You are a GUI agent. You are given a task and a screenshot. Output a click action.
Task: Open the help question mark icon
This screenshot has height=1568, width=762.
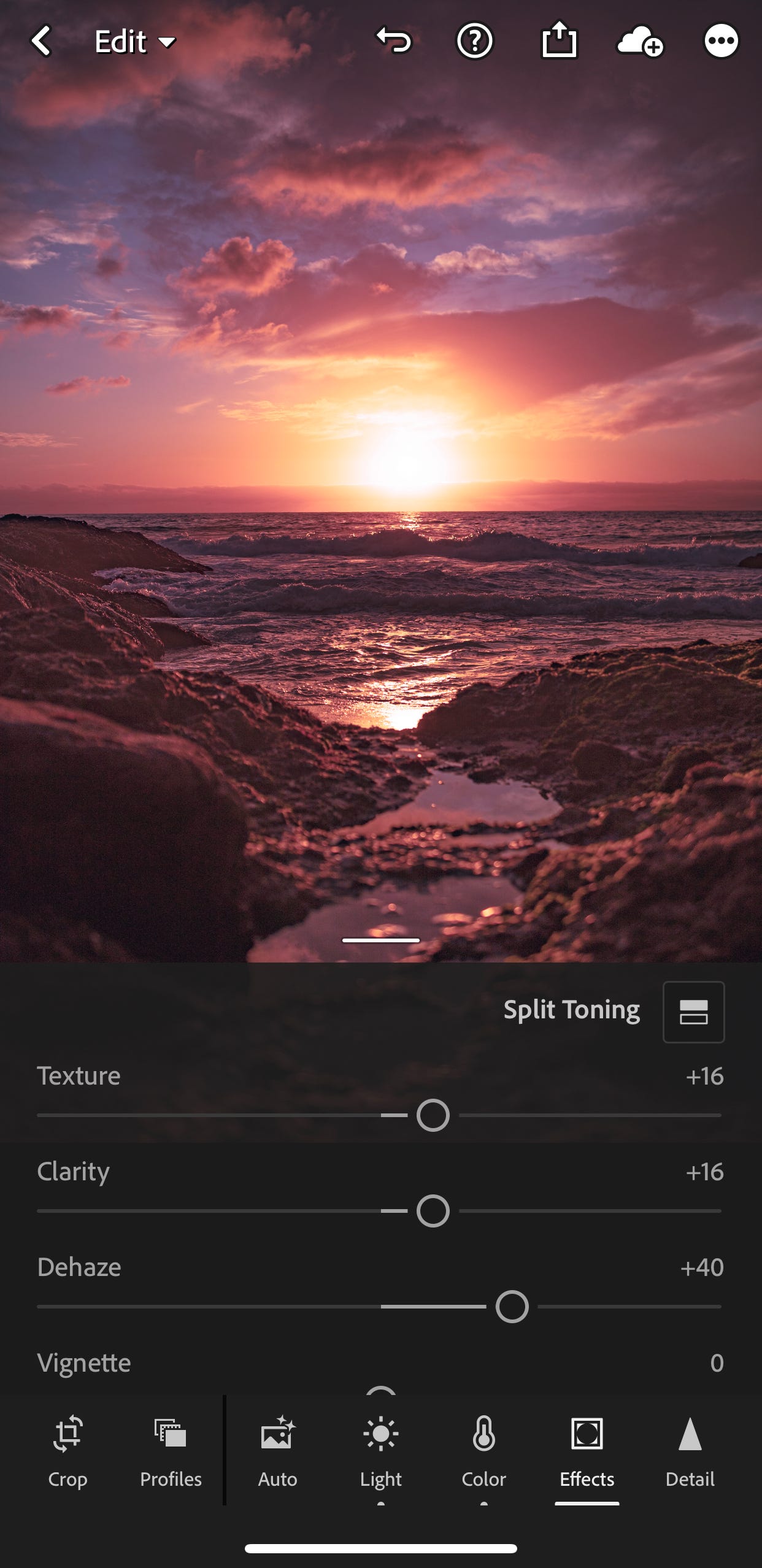(x=475, y=41)
